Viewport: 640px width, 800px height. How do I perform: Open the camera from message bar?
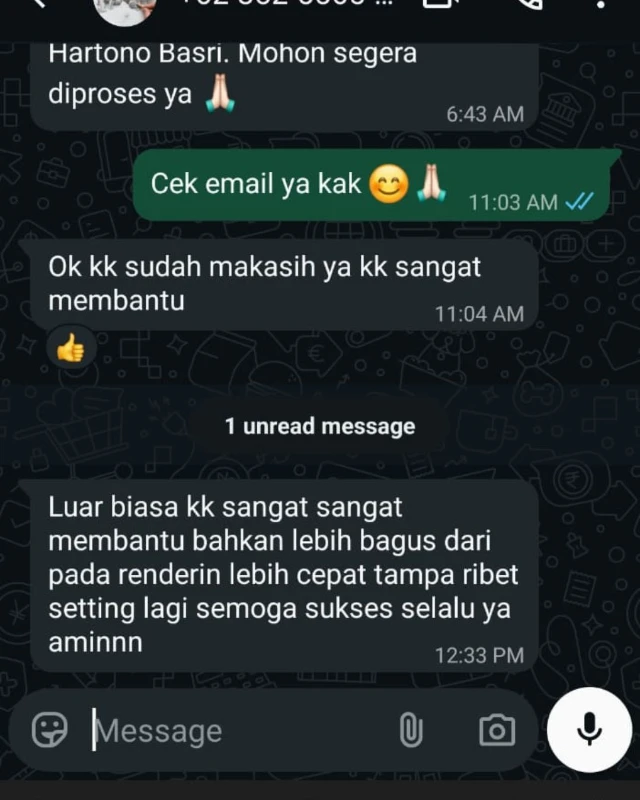(496, 731)
